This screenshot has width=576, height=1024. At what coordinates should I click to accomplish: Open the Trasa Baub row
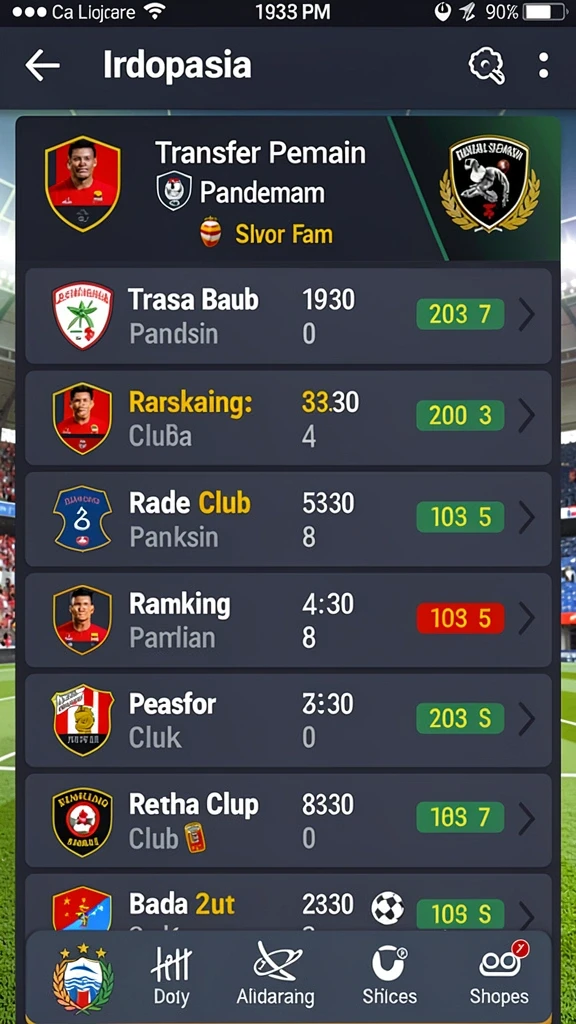point(288,316)
